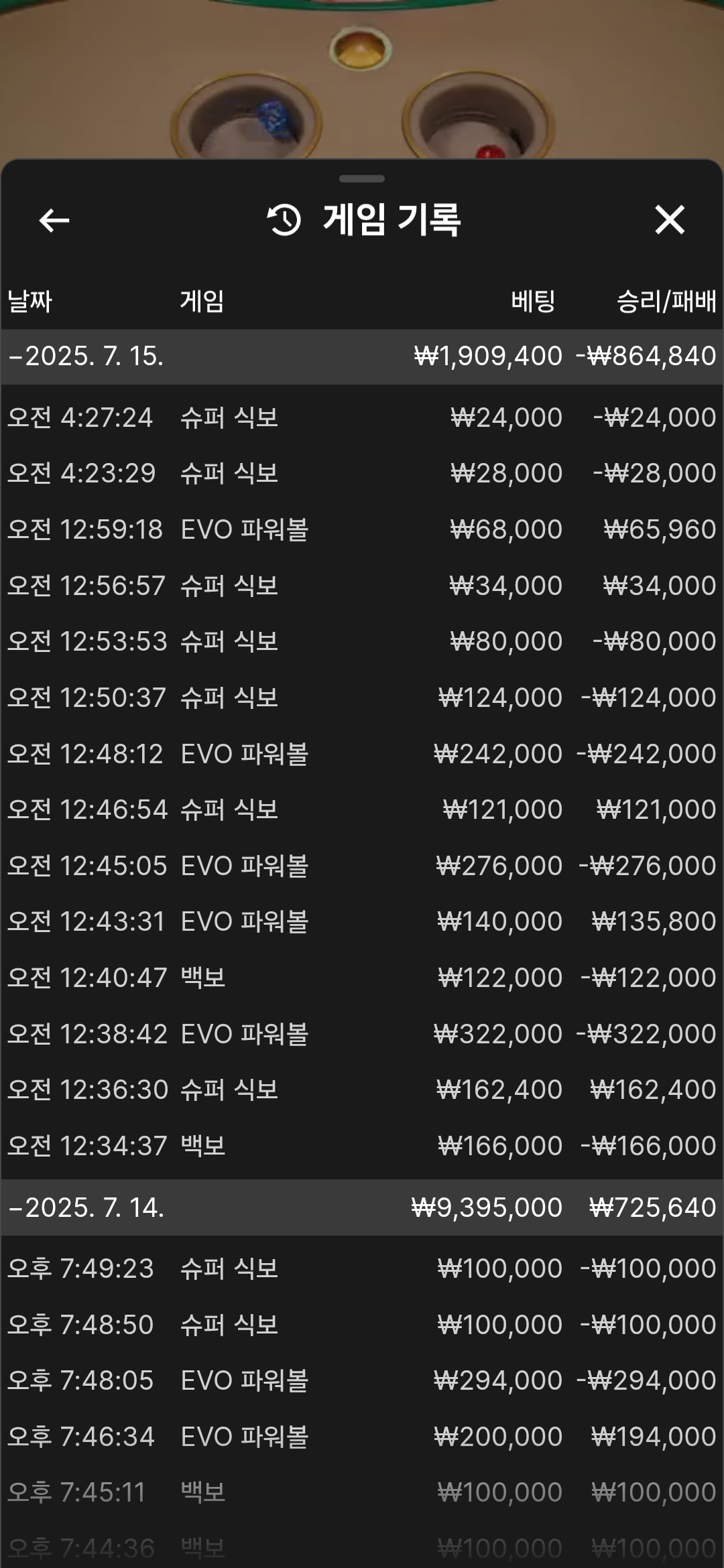The image size is (724, 1568).
Task: Go back using the arrow icon
Action: (x=54, y=220)
